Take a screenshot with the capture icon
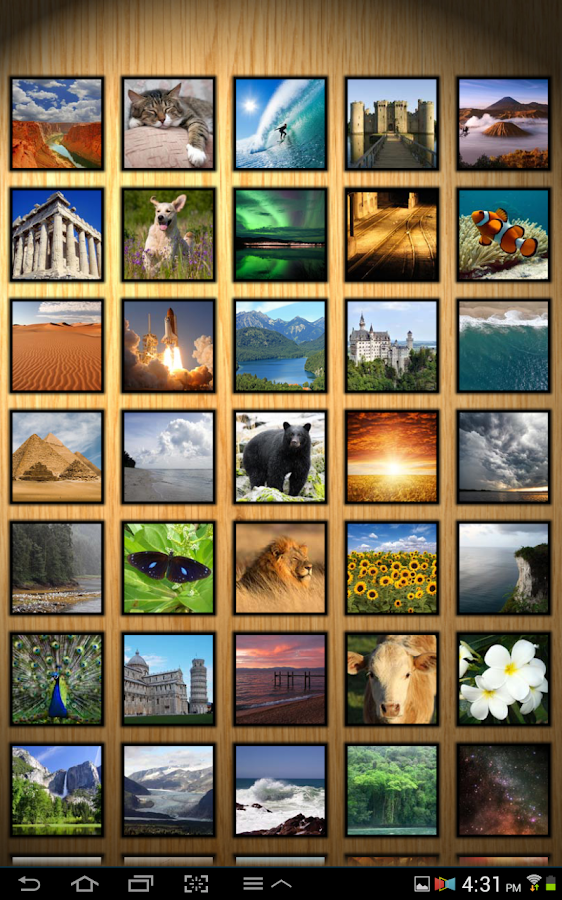This screenshot has height=900, width=562. pyautogui.click(x=196, y=884)
